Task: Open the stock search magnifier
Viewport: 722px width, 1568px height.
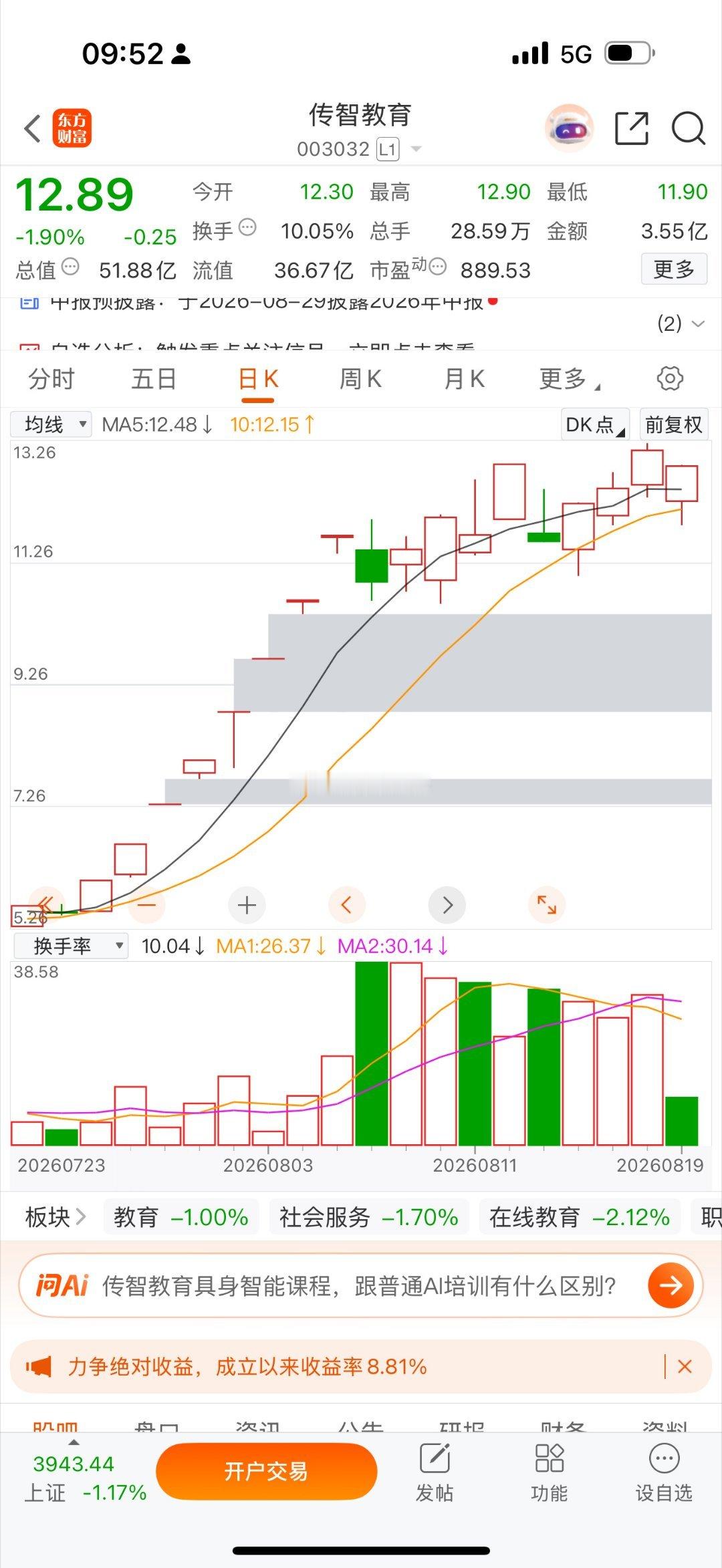Action: [688, 128]
